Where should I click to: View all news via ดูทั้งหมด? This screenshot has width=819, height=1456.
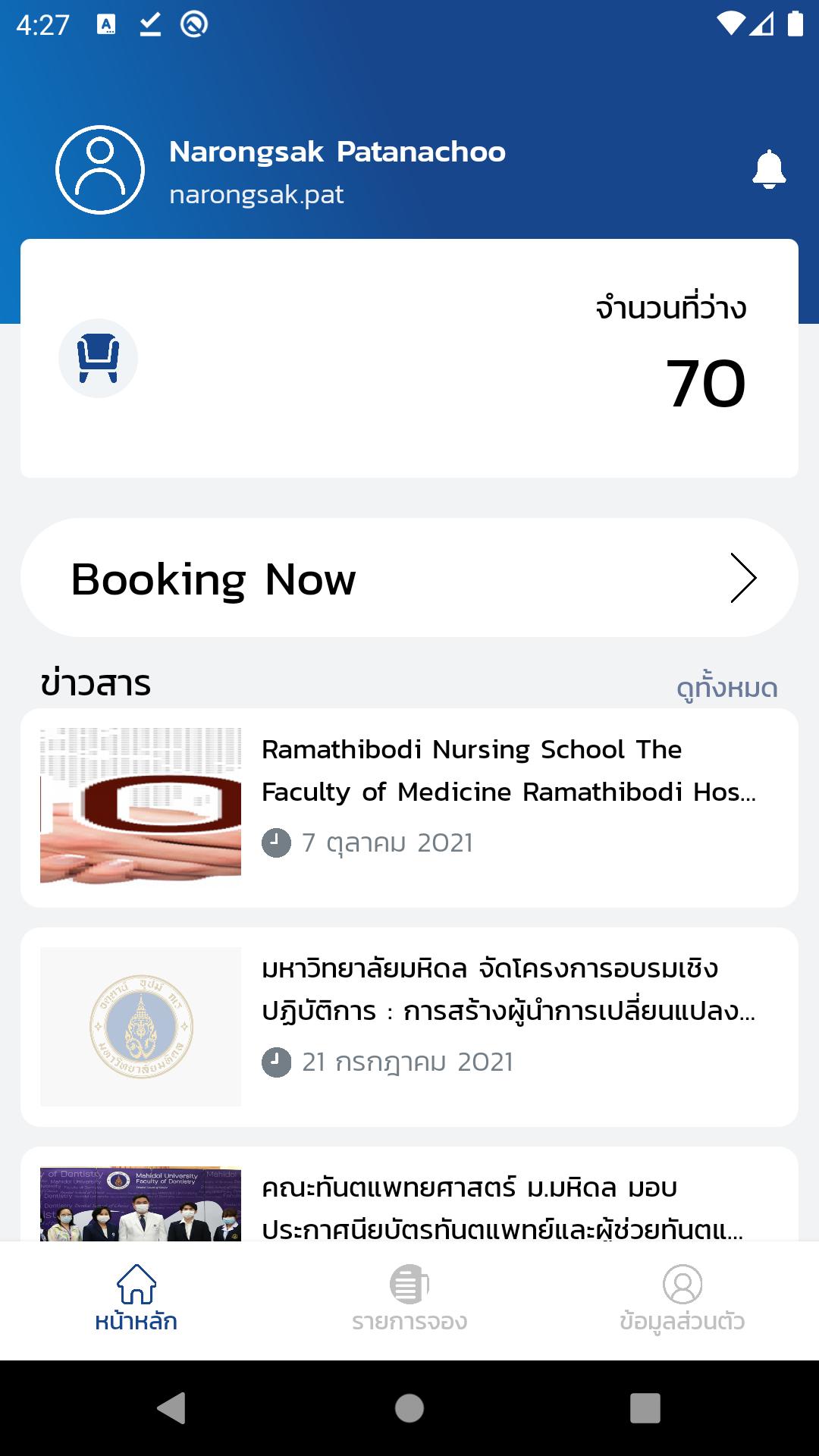726,688
